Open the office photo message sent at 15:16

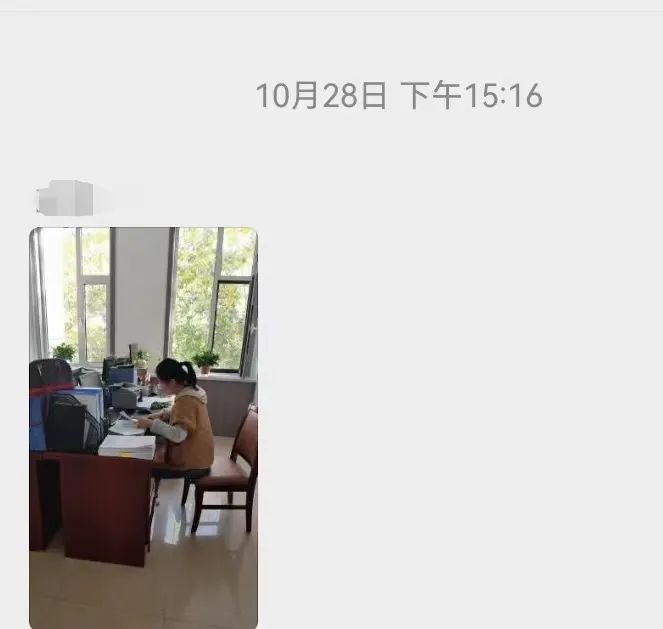[143, 427]
